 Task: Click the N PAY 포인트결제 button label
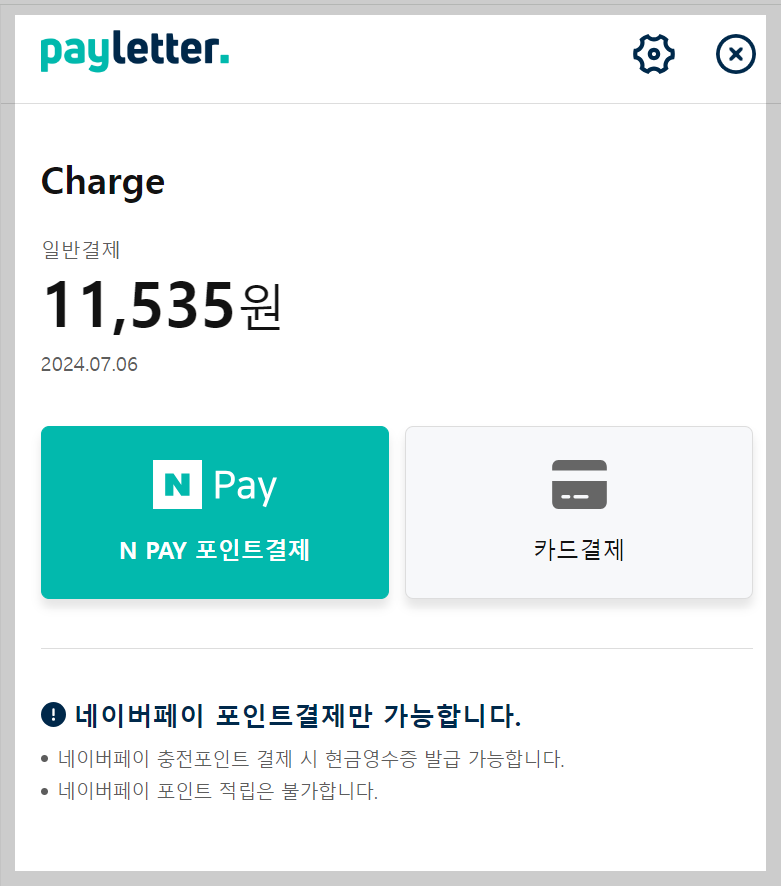[214, 549]
